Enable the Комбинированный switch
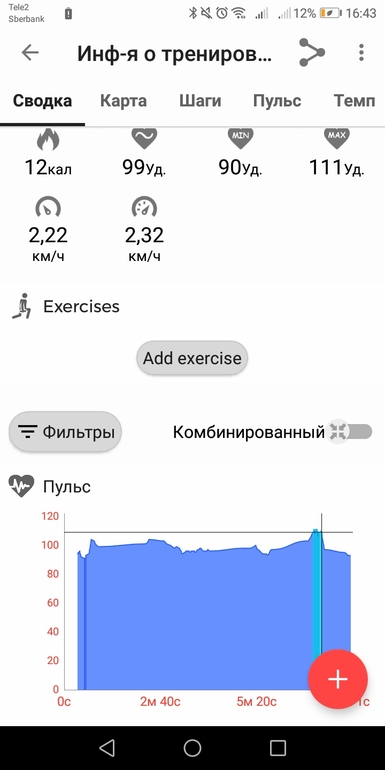This screenshot has width=385, height=770. (x=350, y=432)
